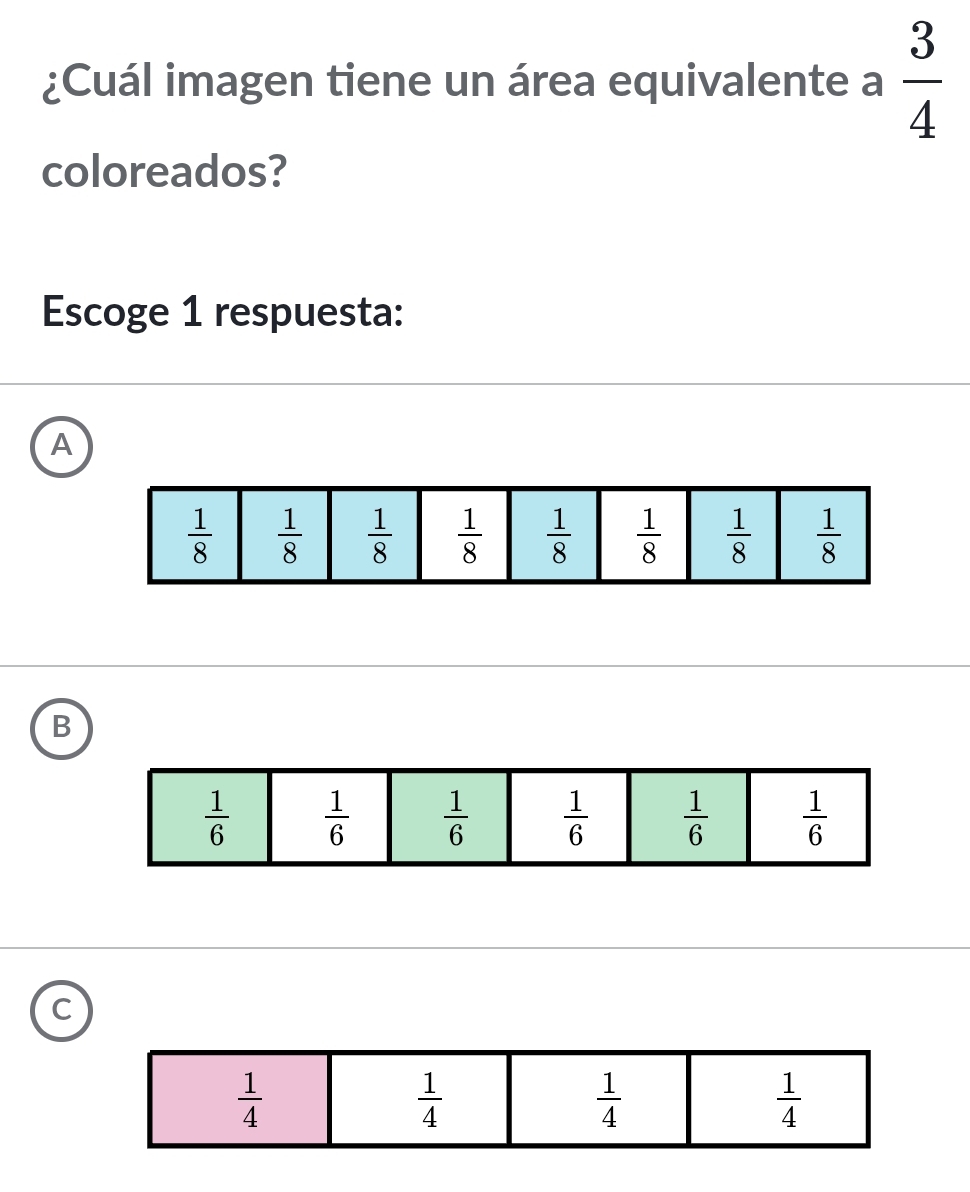Click the fifth green 1/6 tile in option B
Image resolution: width=970 pixels, height=1192 pixels.
coord(690,816)
